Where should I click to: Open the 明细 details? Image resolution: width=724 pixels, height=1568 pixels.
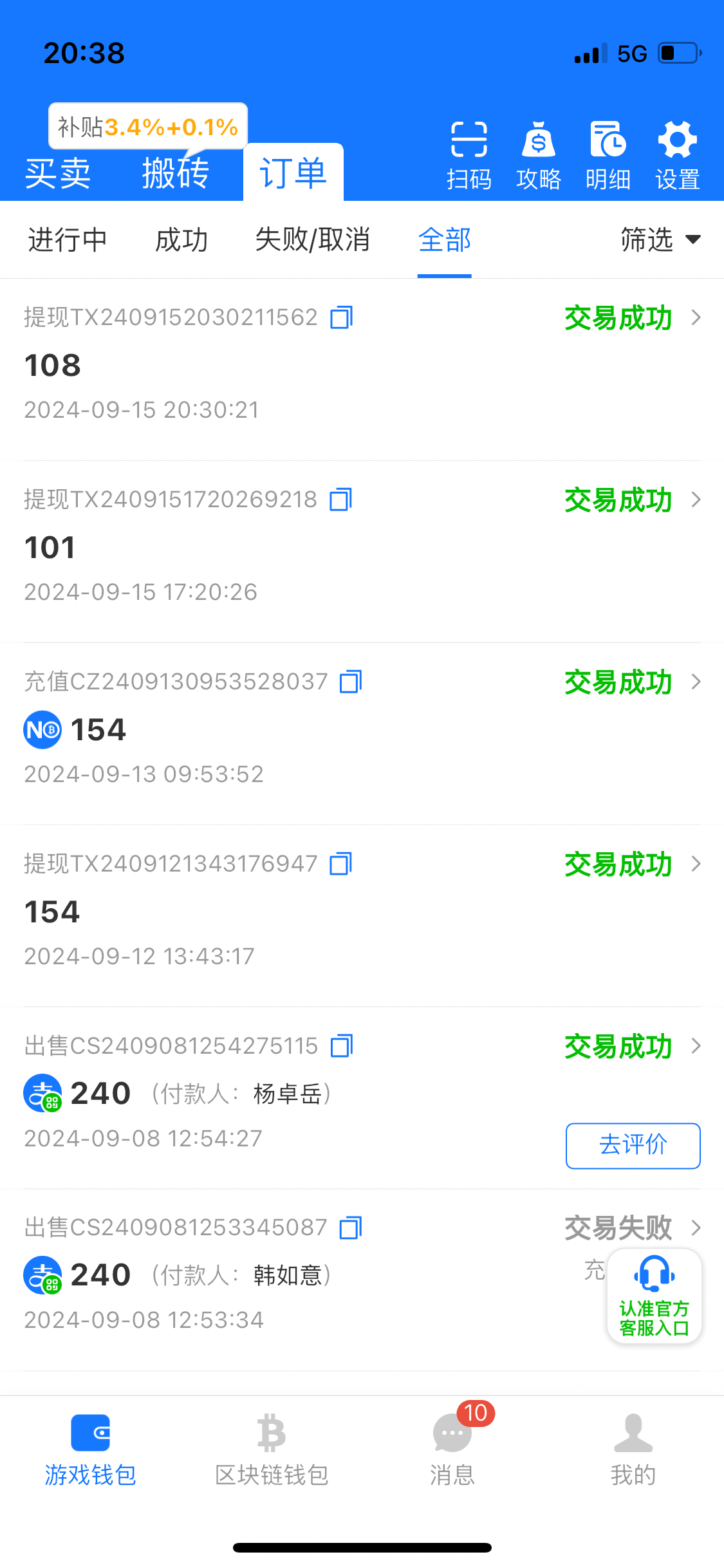608,156
